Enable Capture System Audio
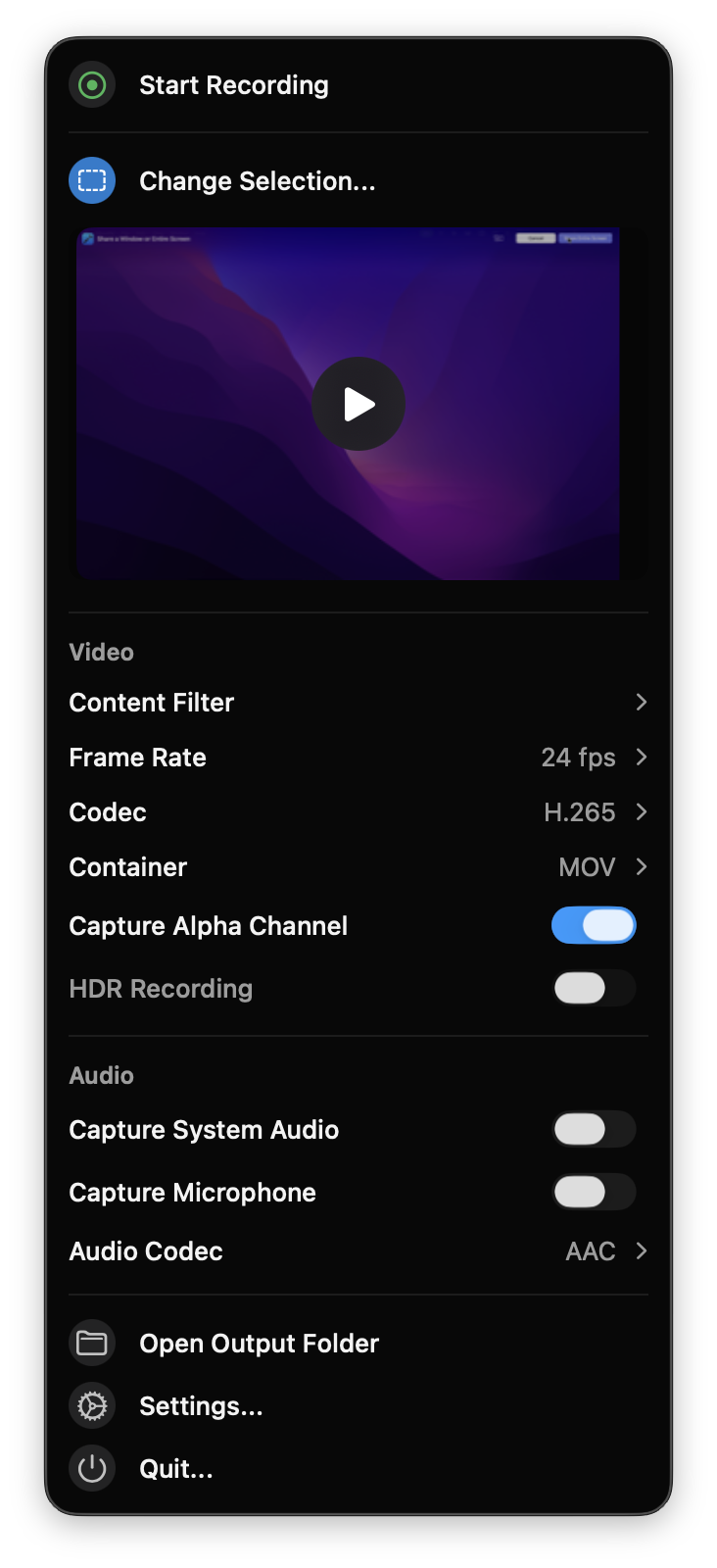 pyautogui.click(x=594, y=1130)
